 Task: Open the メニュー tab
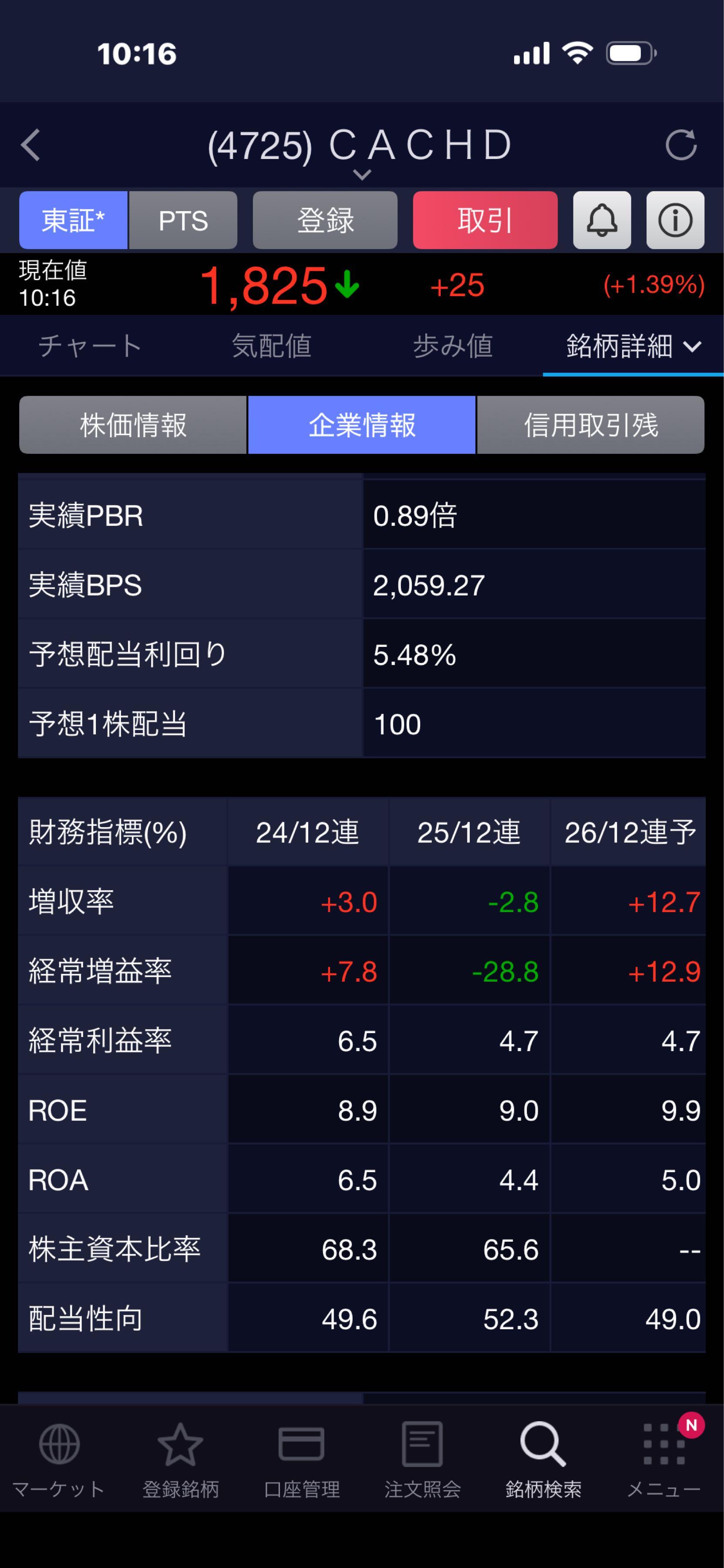tap(664, 1460)
